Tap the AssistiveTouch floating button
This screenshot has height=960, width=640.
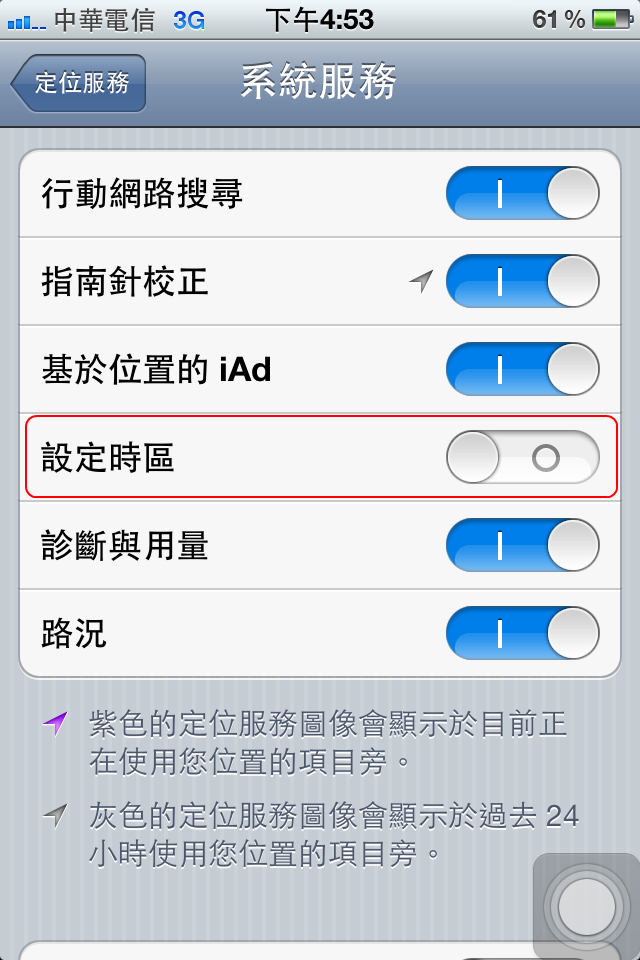[x=586, y=906]
